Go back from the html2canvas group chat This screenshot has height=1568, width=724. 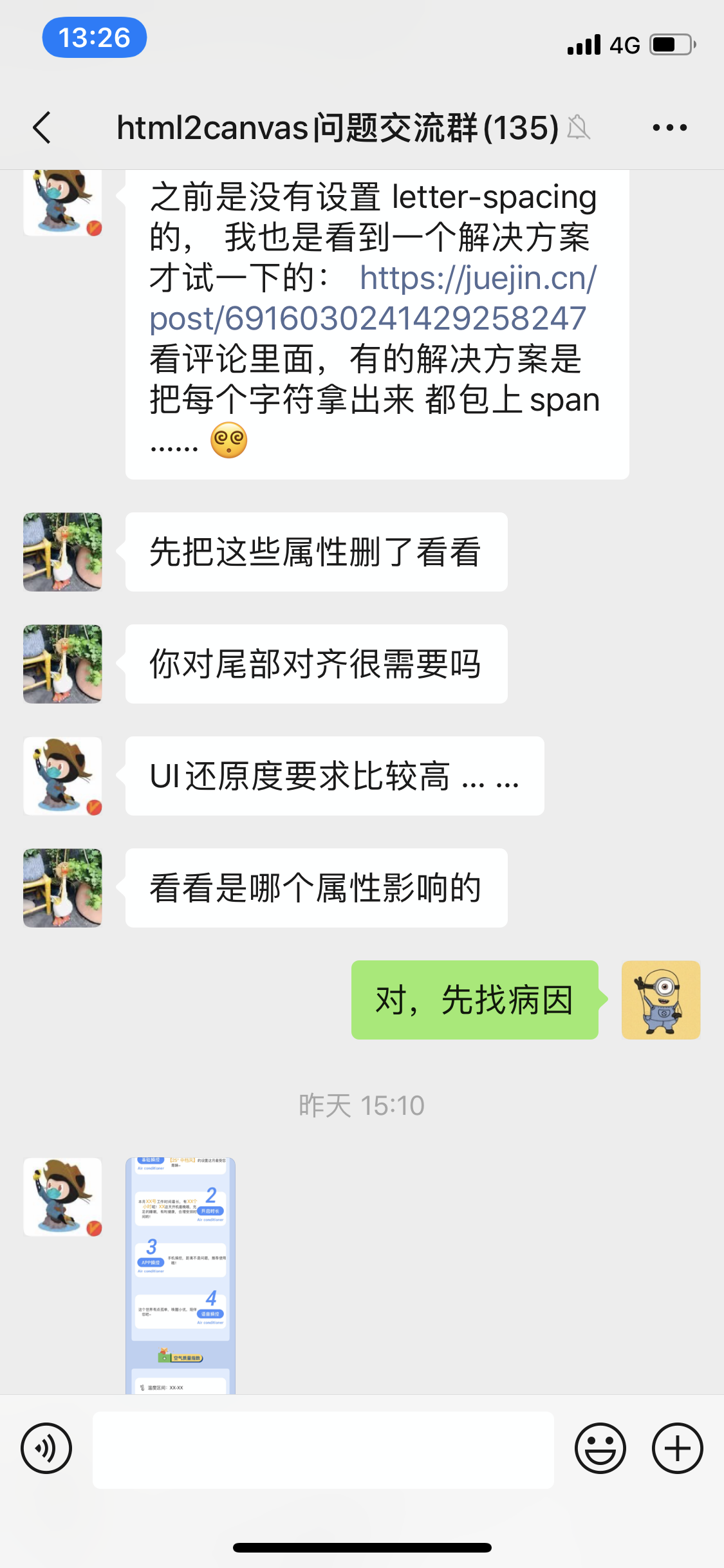(x=42, y=127)
